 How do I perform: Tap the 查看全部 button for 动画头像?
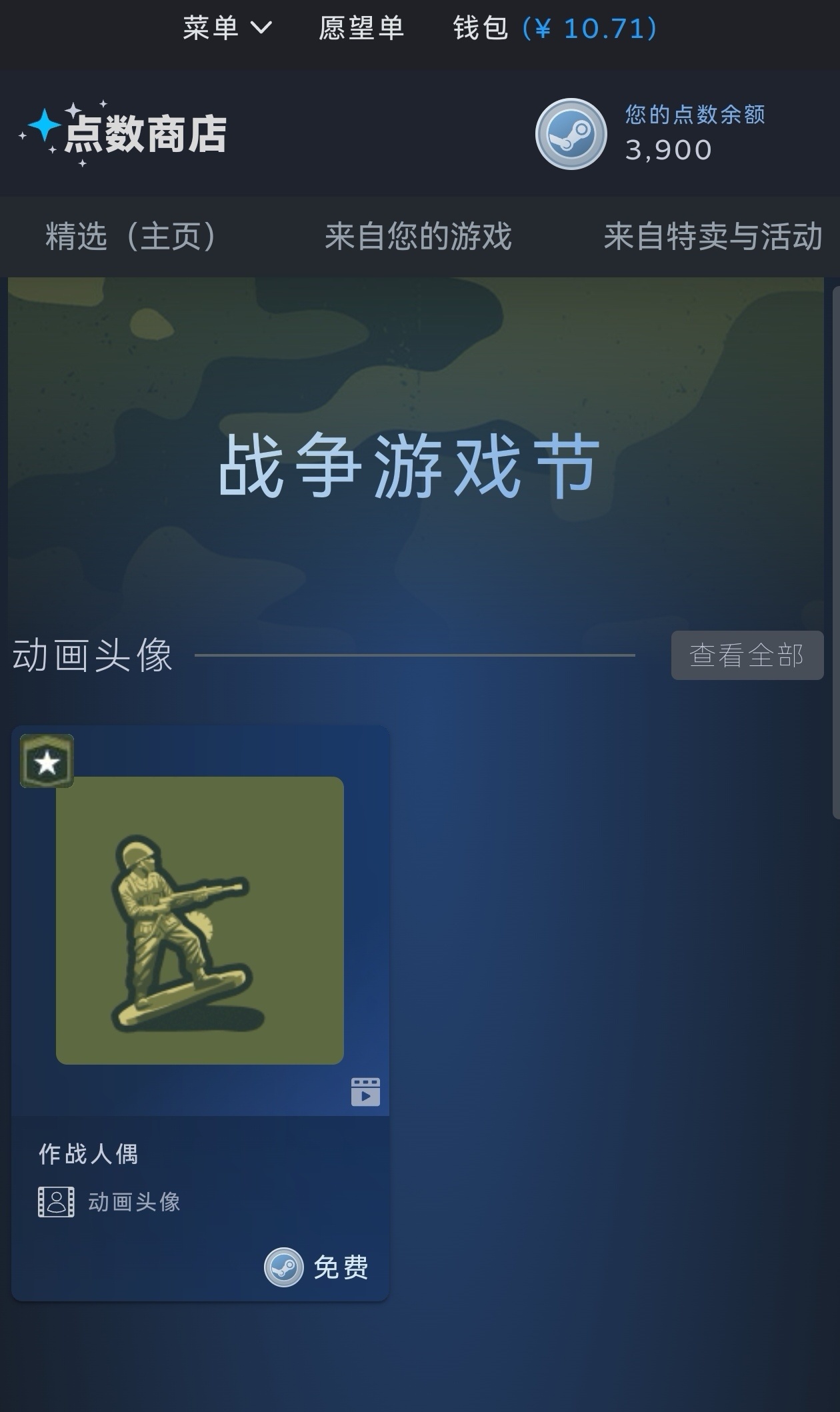coord(747,655)
